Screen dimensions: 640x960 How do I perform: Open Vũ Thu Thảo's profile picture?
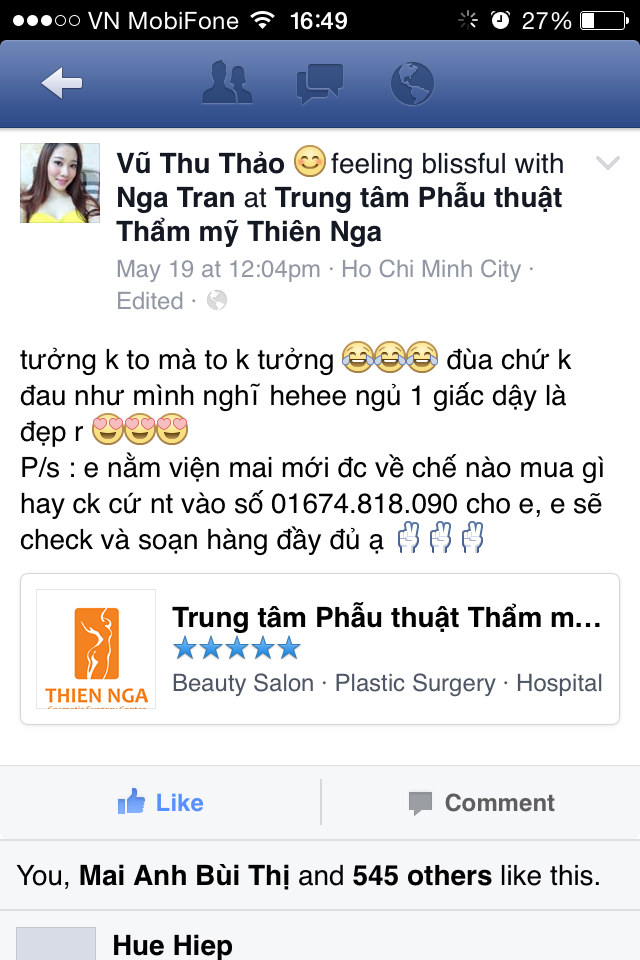pos(60,182)
